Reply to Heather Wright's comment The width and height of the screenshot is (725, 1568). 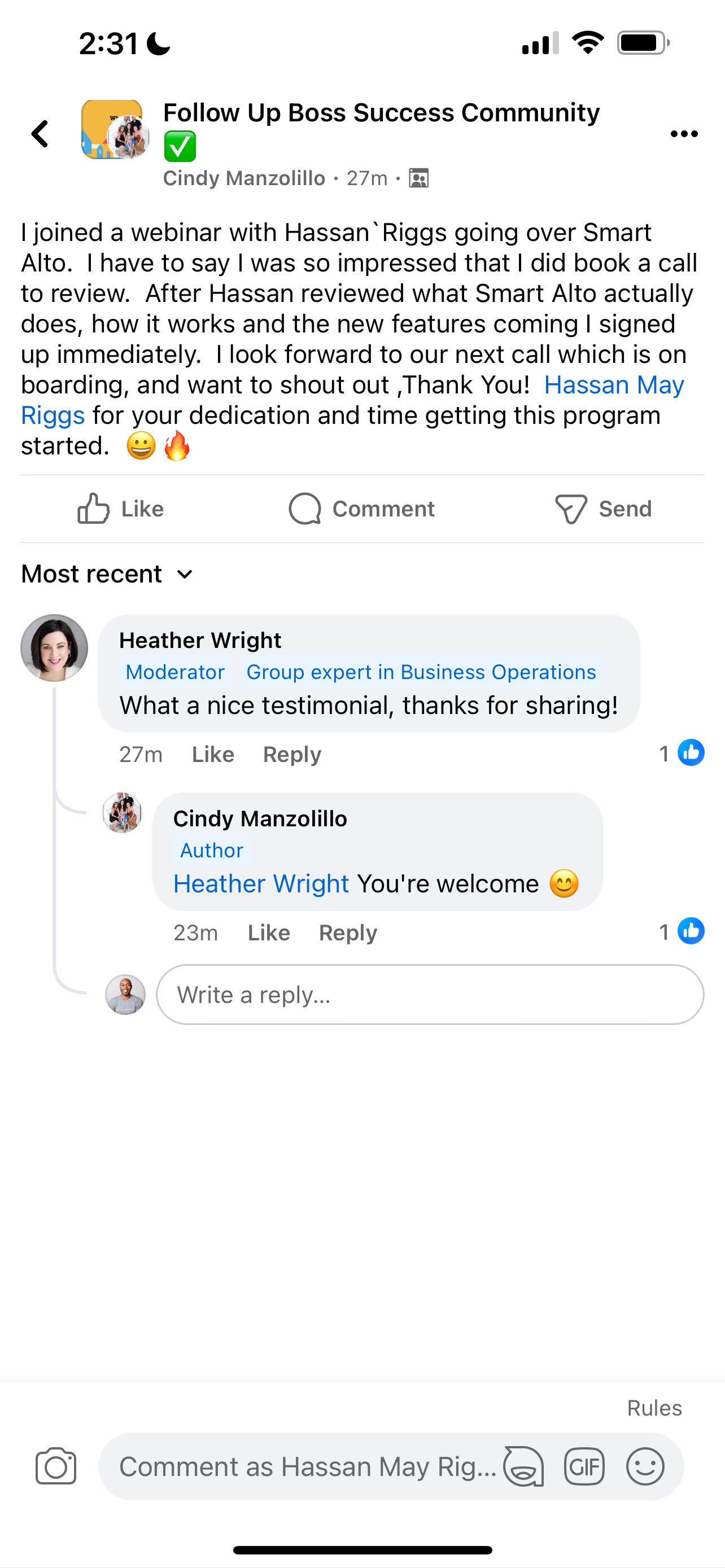(x=291, y=754)
